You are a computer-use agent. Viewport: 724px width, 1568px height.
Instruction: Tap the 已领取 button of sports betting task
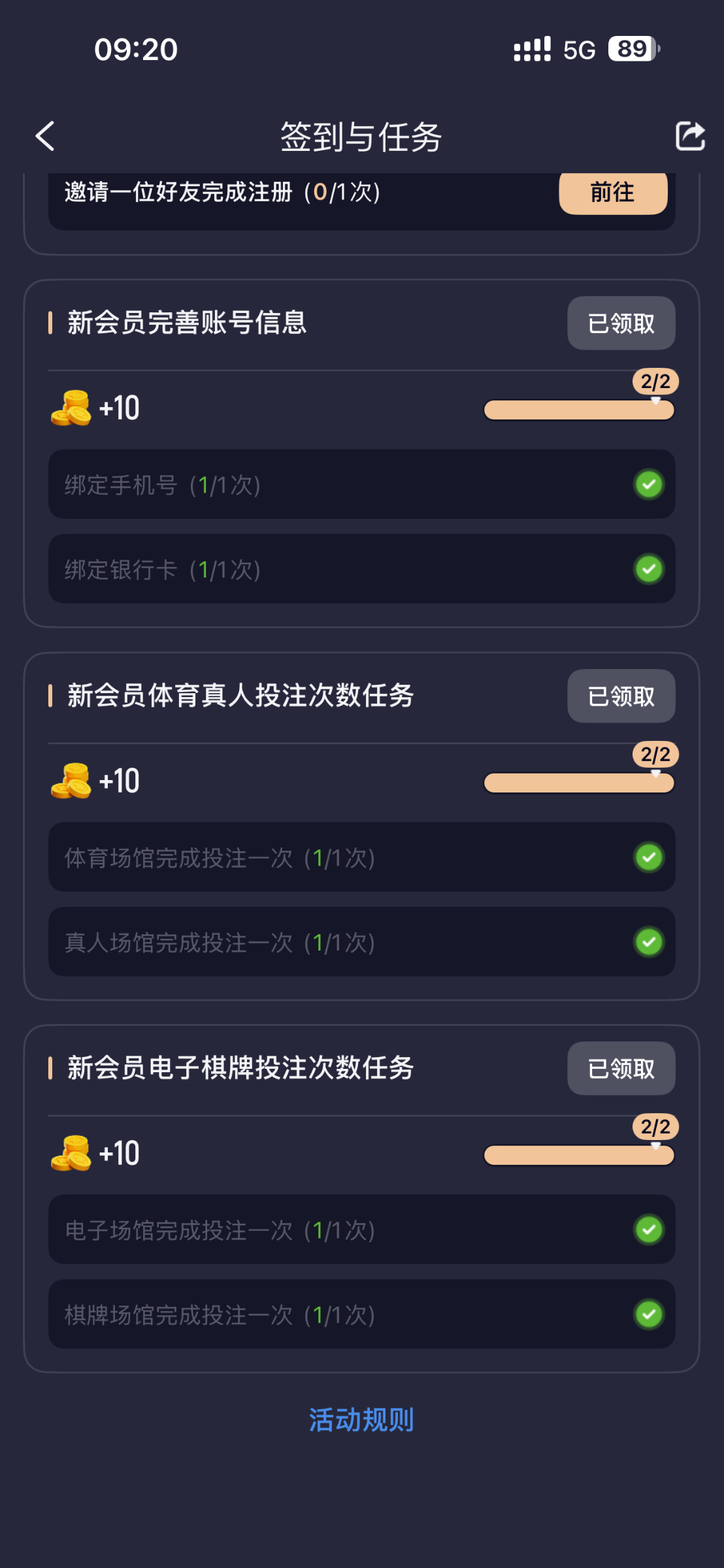pos(620,696)
